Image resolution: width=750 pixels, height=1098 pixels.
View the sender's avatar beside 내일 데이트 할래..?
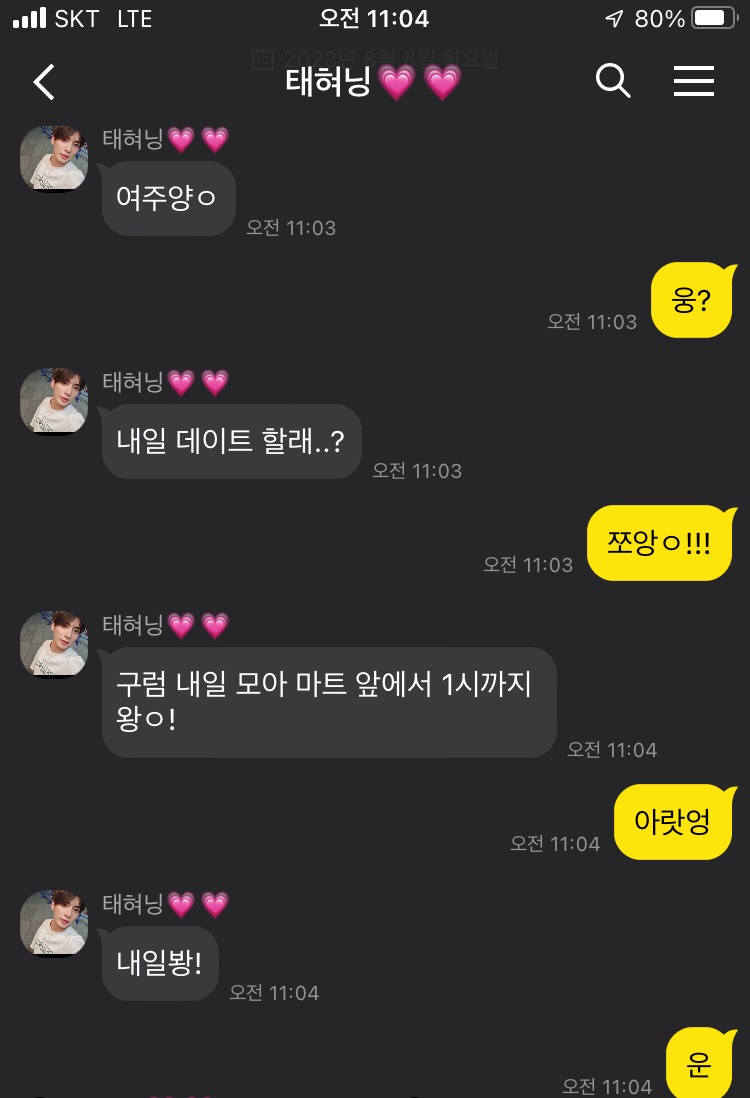click(54, 402)
